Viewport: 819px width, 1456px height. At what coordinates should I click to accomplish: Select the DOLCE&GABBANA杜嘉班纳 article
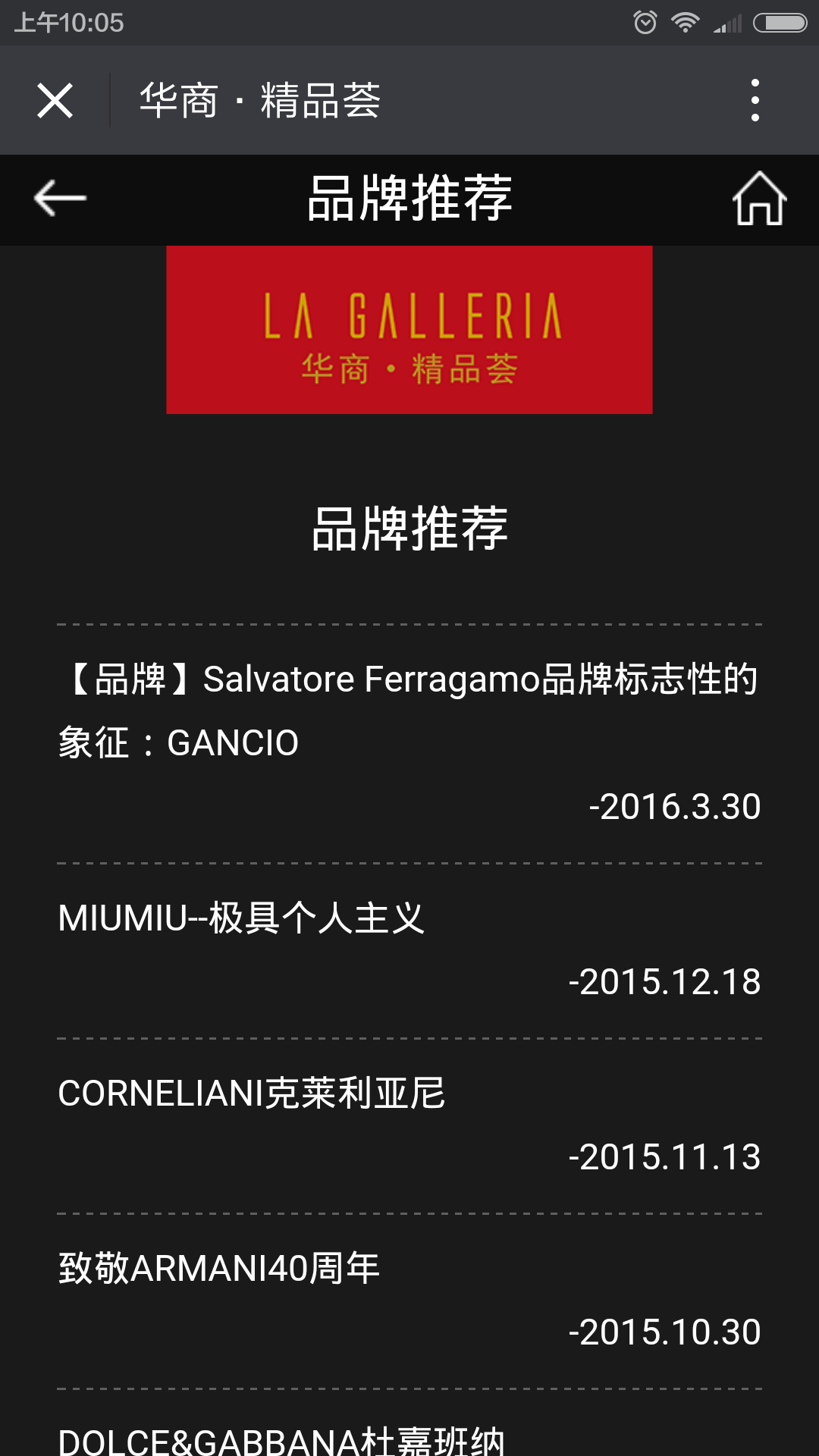click(281, 1440)
